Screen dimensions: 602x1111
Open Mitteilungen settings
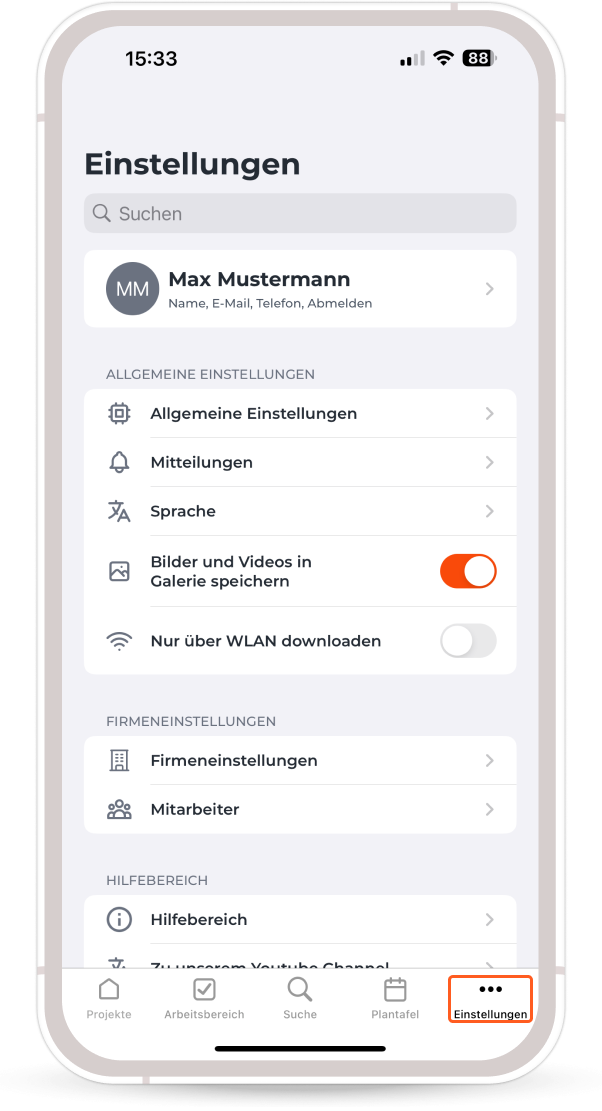point(300,462)
